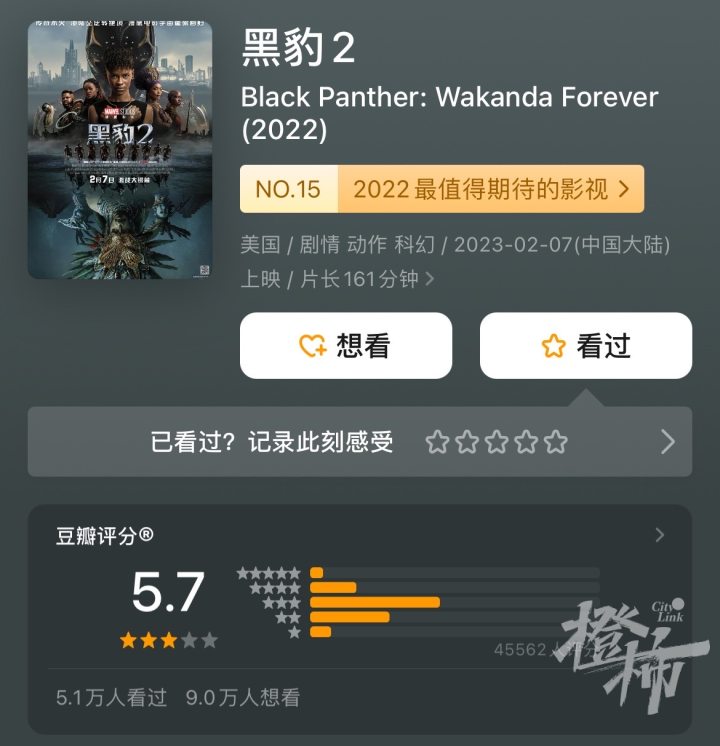The width and height of the screenshot is (720, 746).
Task: Tap the heart icon in the 想看 button
Action: click(312, 344)
